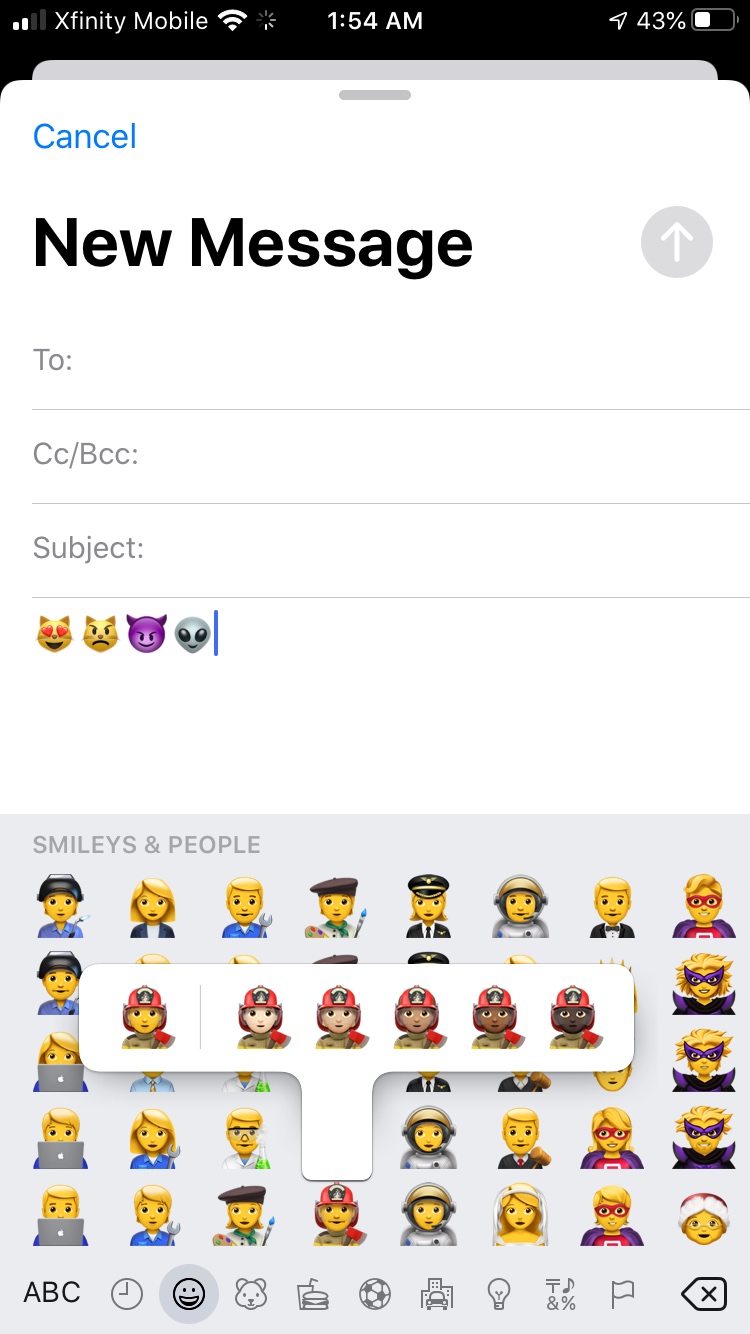The height and width of the screenshot is (1334, 750).
Task: Tap the send arrow button
Action: click(x=677, y=242)
